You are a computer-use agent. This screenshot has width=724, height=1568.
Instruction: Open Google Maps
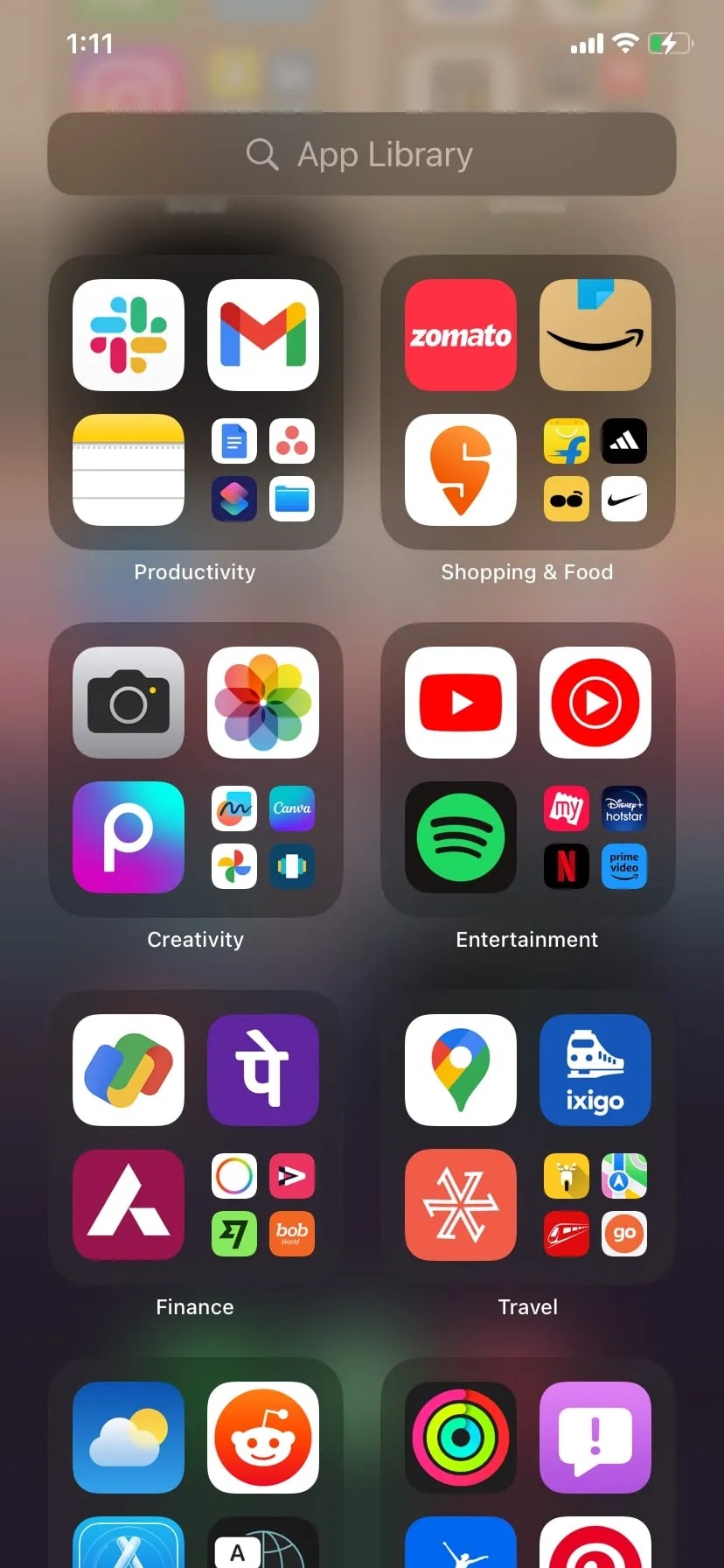[x=460, y=1070]
